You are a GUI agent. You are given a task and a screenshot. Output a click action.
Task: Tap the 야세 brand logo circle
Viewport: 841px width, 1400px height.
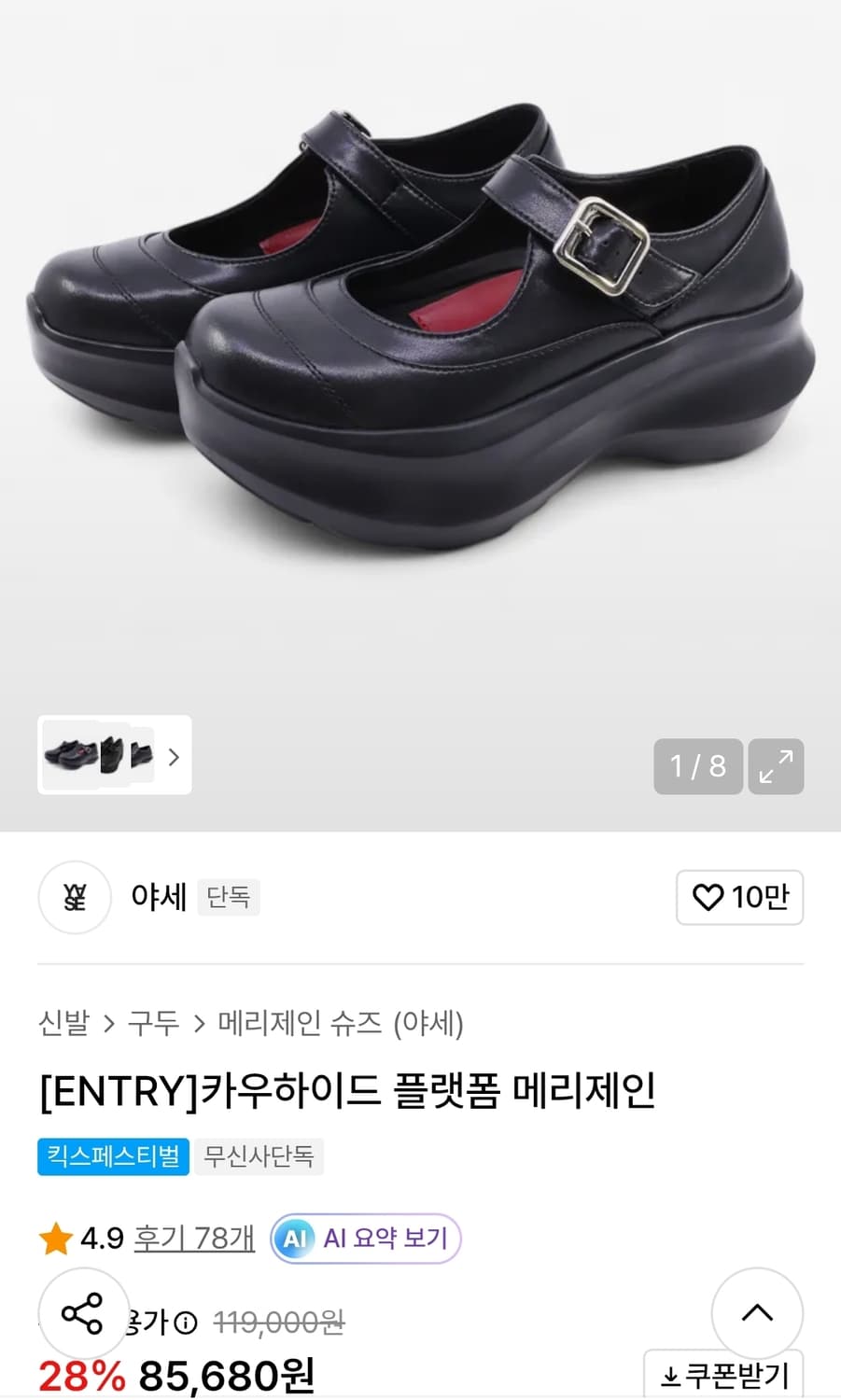tap(74, 898)
